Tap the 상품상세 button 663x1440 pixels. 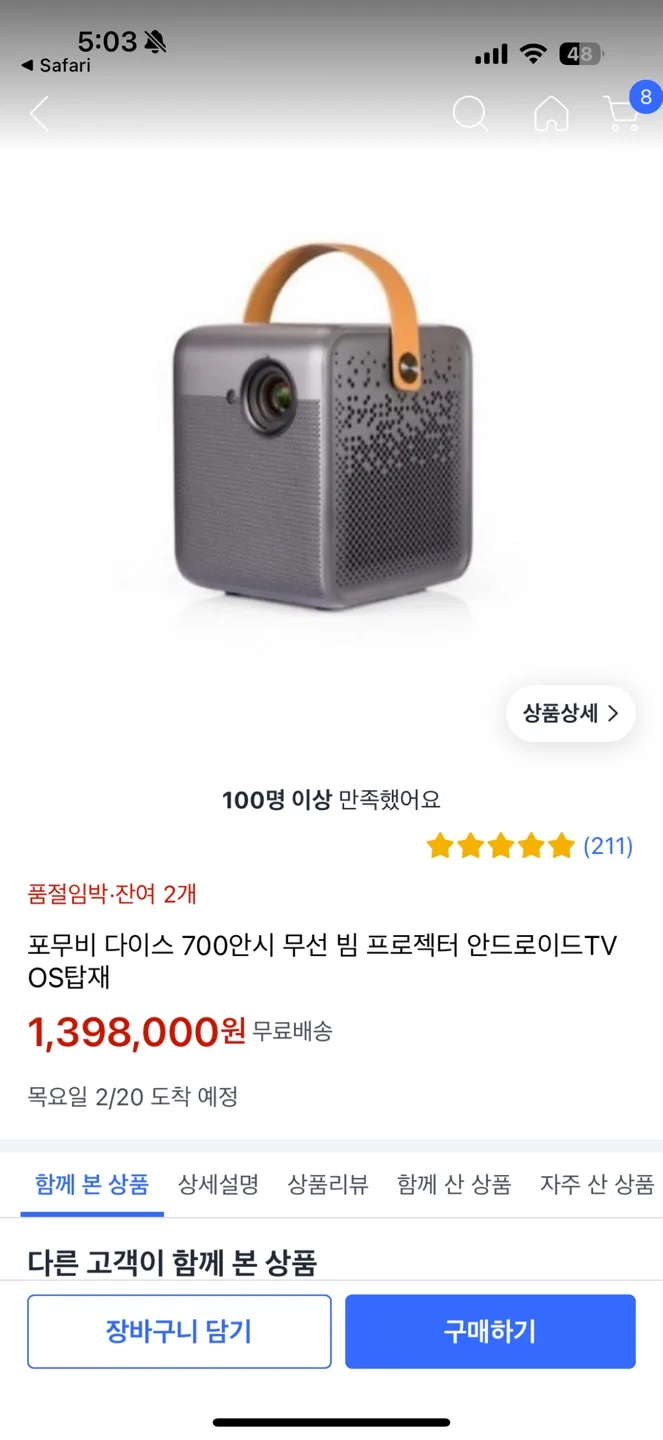[x=570, y=713]
